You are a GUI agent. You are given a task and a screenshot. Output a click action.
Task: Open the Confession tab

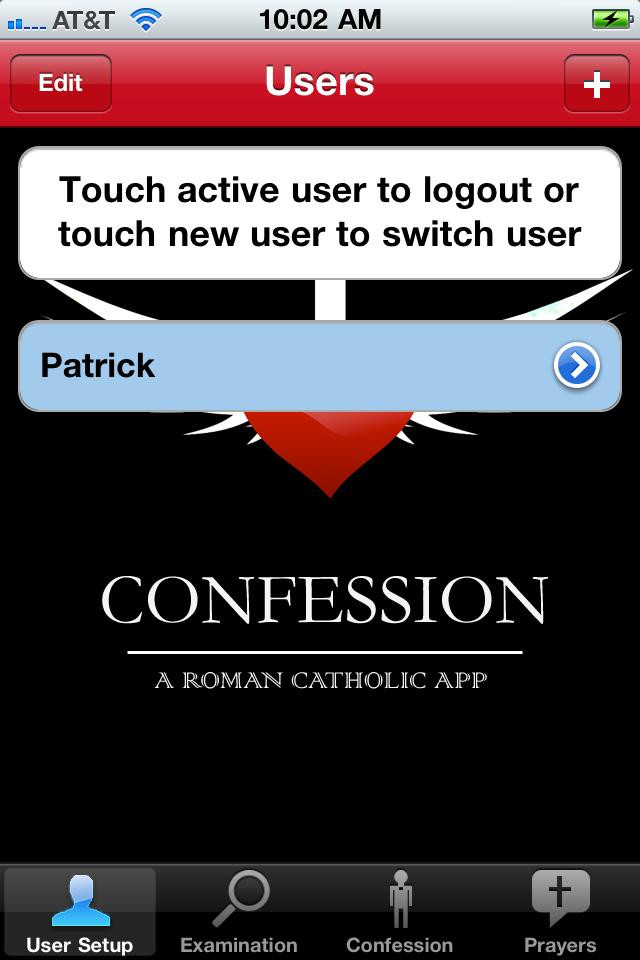tap(399, 912)
